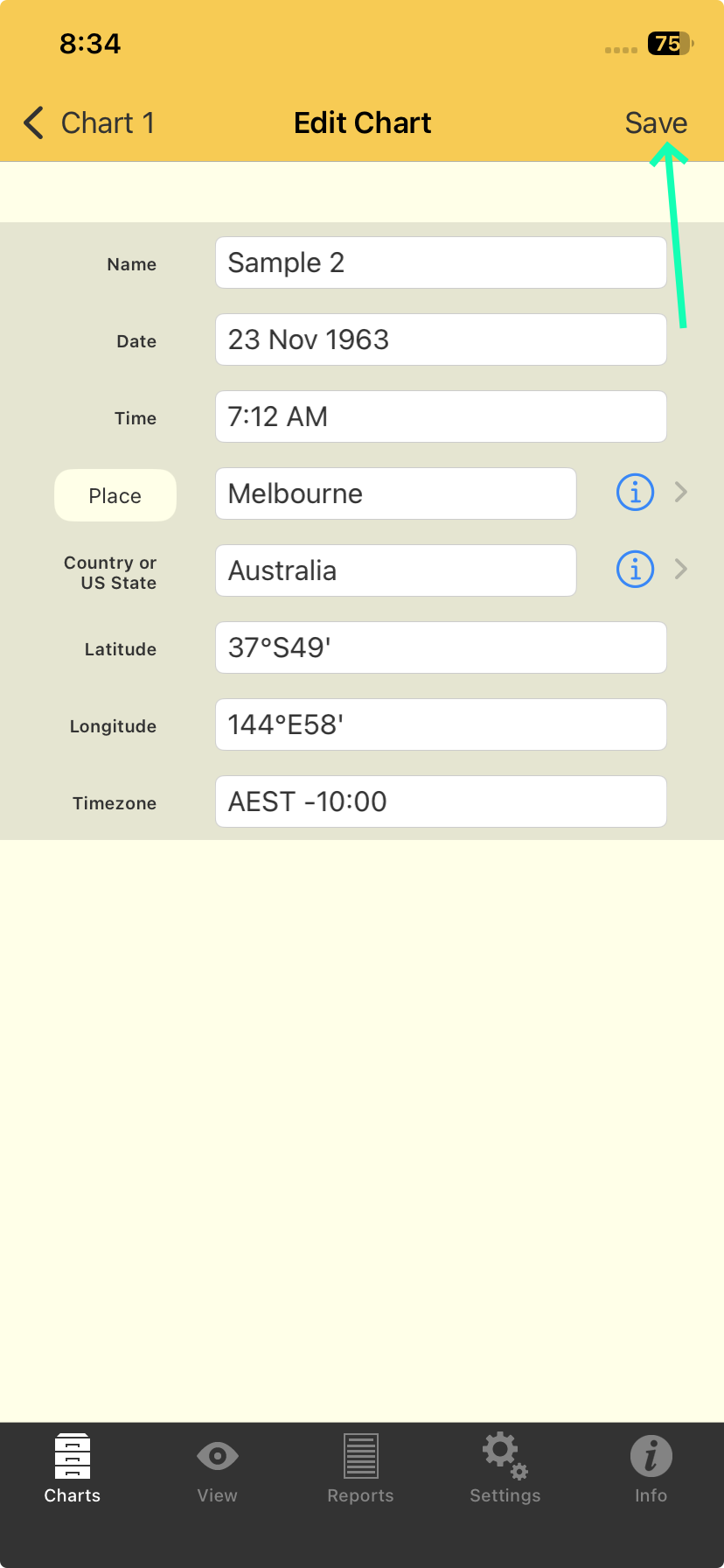Edit the Melbourne place field
724x1568 pixels.
tap(395, 493)
